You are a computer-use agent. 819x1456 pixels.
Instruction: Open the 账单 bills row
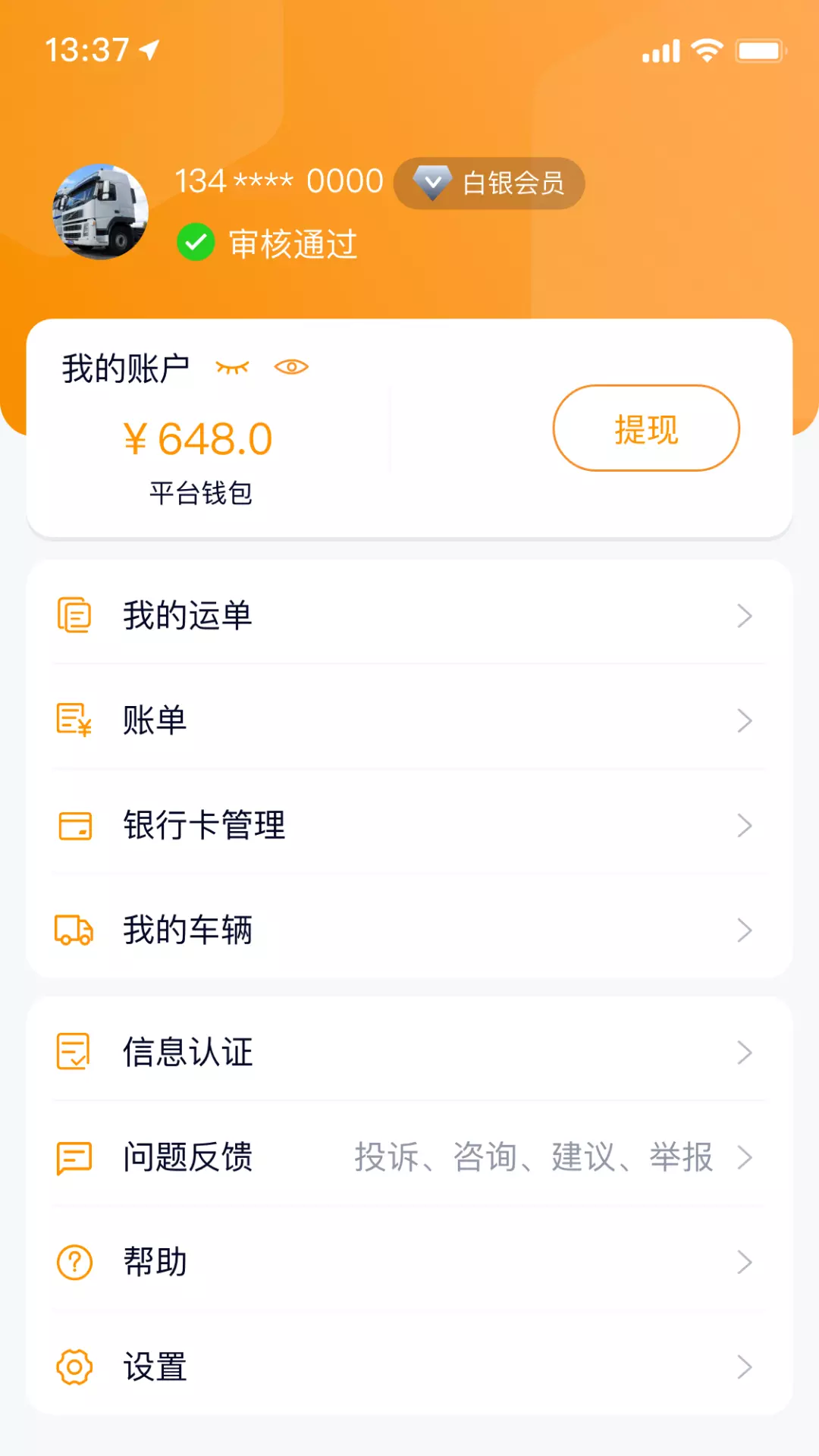pyautogui.click(x=409, y=720)
